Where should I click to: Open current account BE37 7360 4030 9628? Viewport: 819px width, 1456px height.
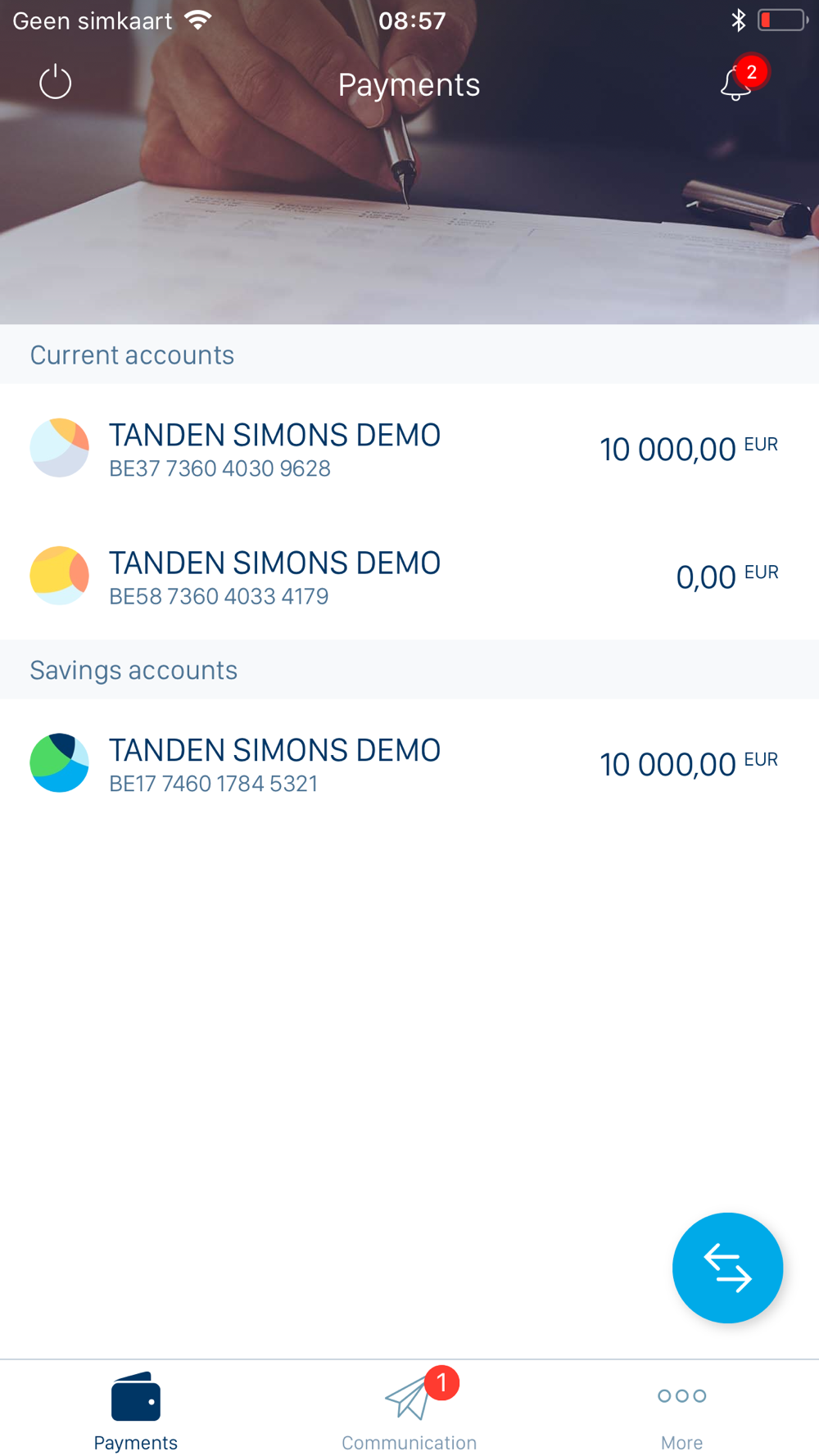(x=409, y=448)
